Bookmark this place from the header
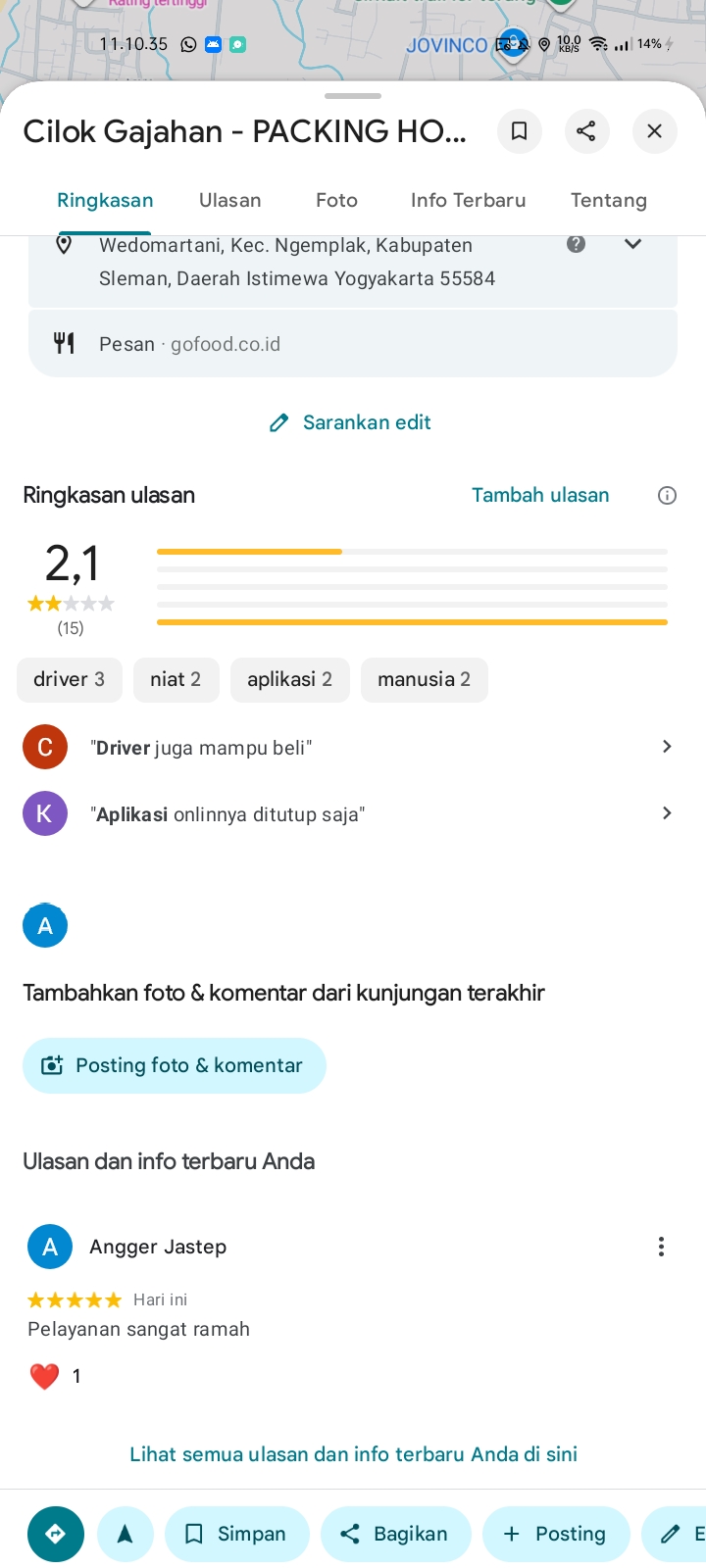 (520, 131)
